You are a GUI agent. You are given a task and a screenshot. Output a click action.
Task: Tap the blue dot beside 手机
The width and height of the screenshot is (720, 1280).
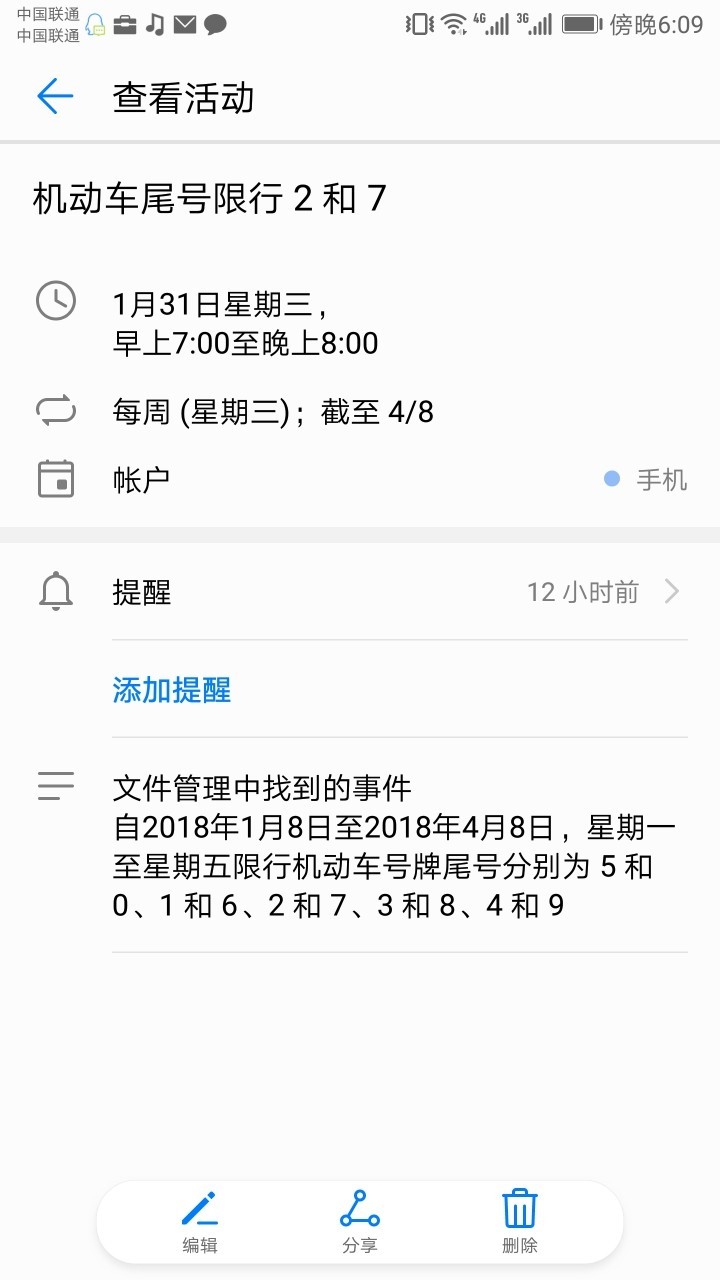[x=612, y=479]
